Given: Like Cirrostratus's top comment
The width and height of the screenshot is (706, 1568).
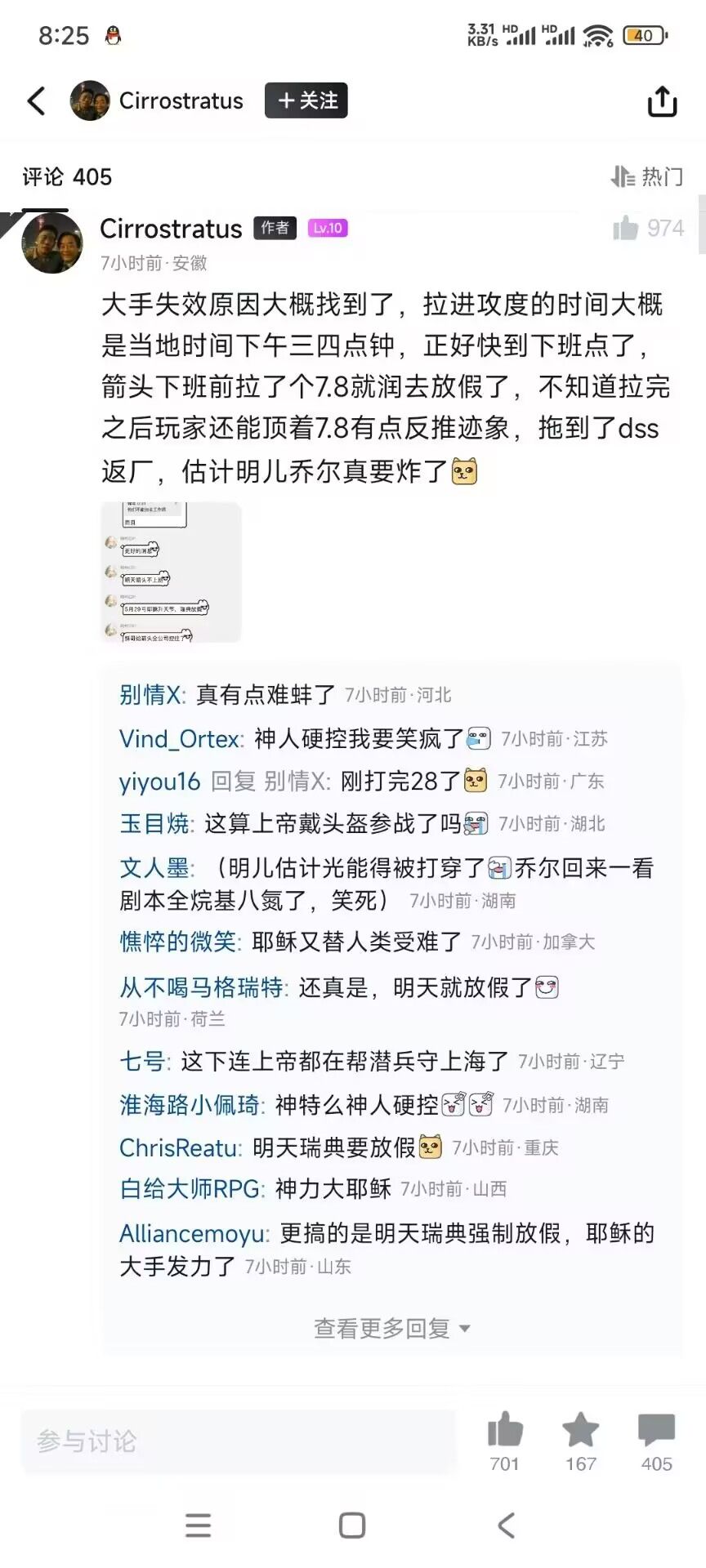Looking at the screenshot, I should [x=626, y=228].
